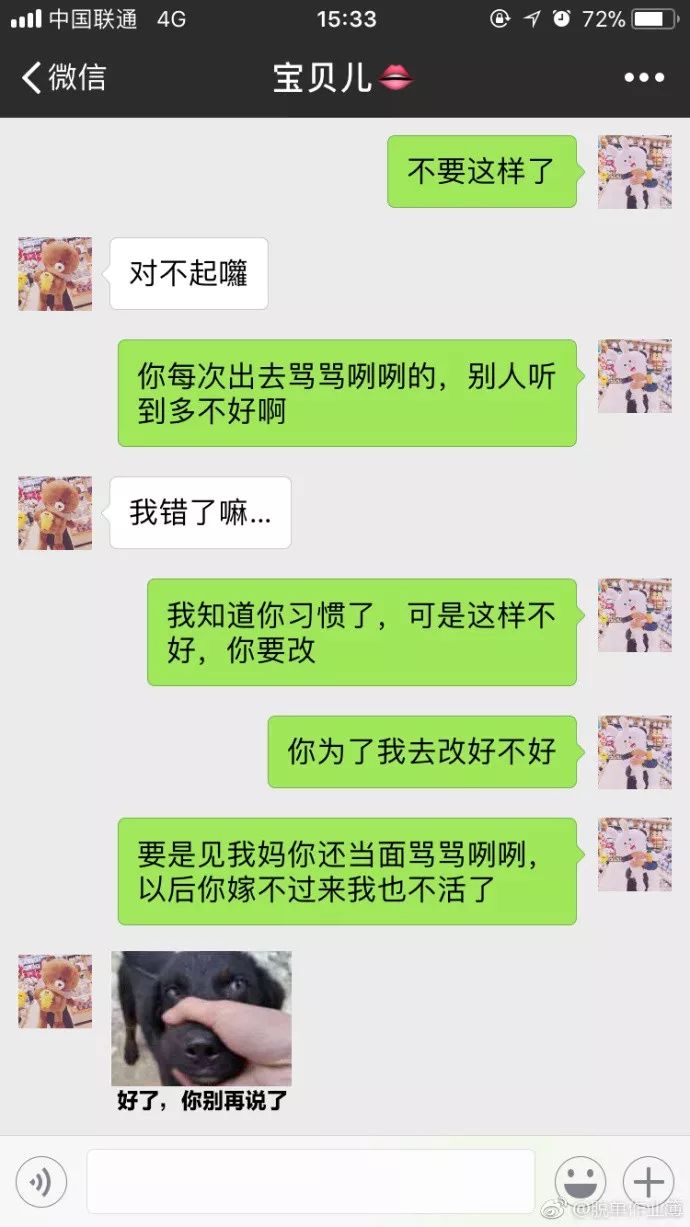
Task: Open the bear avatar beside 对不起囖
Action: (x=55, y=274)
